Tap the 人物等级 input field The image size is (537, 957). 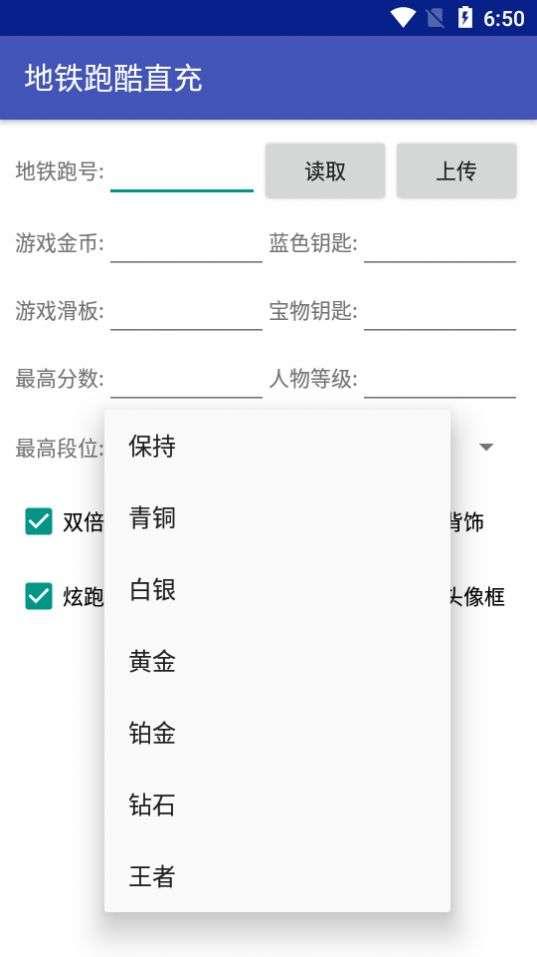(x=440, y=378)
